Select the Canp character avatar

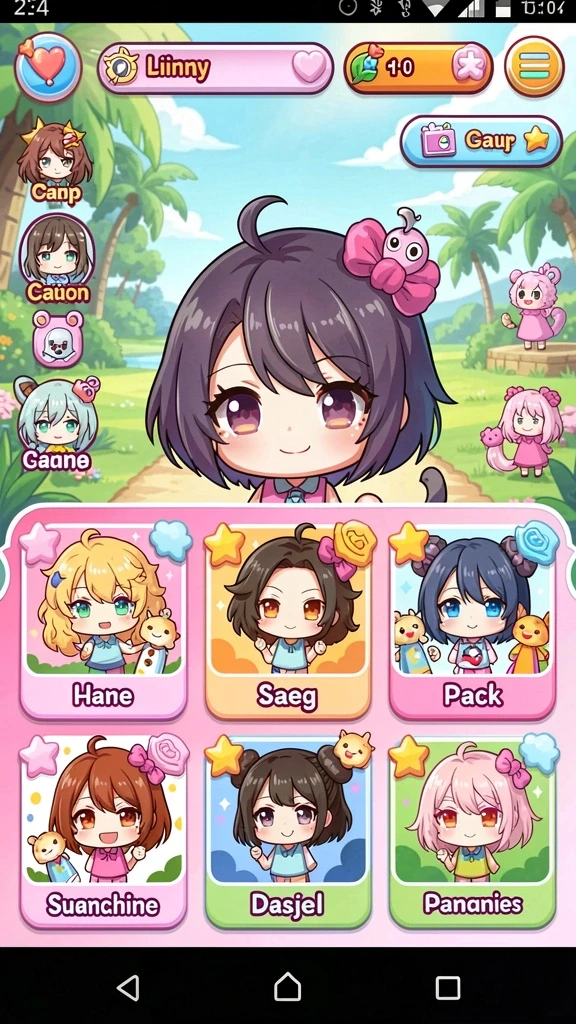(55, 161)
